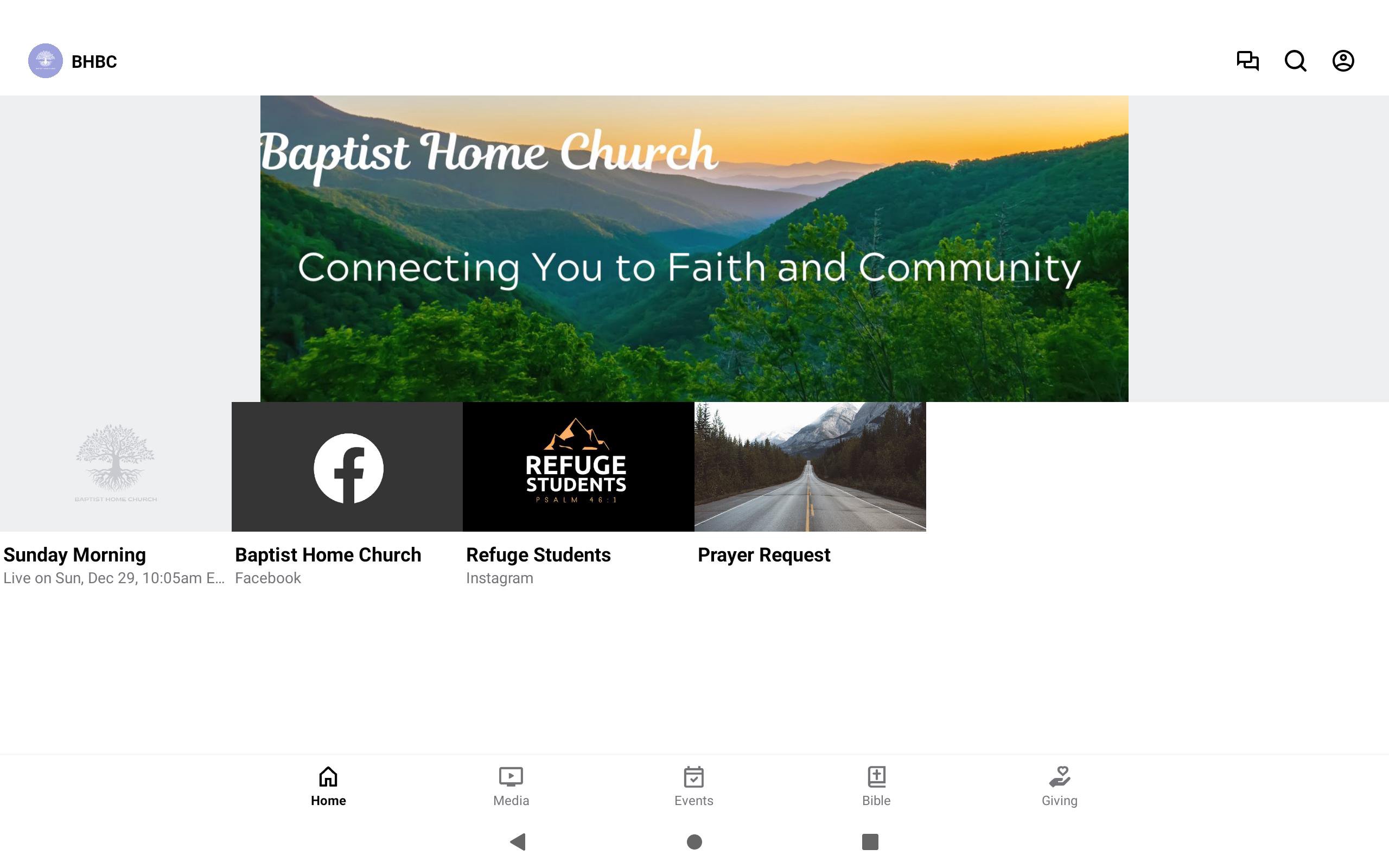This screenshot has height=868, width=1389.
Task: Select the Home tab
Action: click(328, 786)
